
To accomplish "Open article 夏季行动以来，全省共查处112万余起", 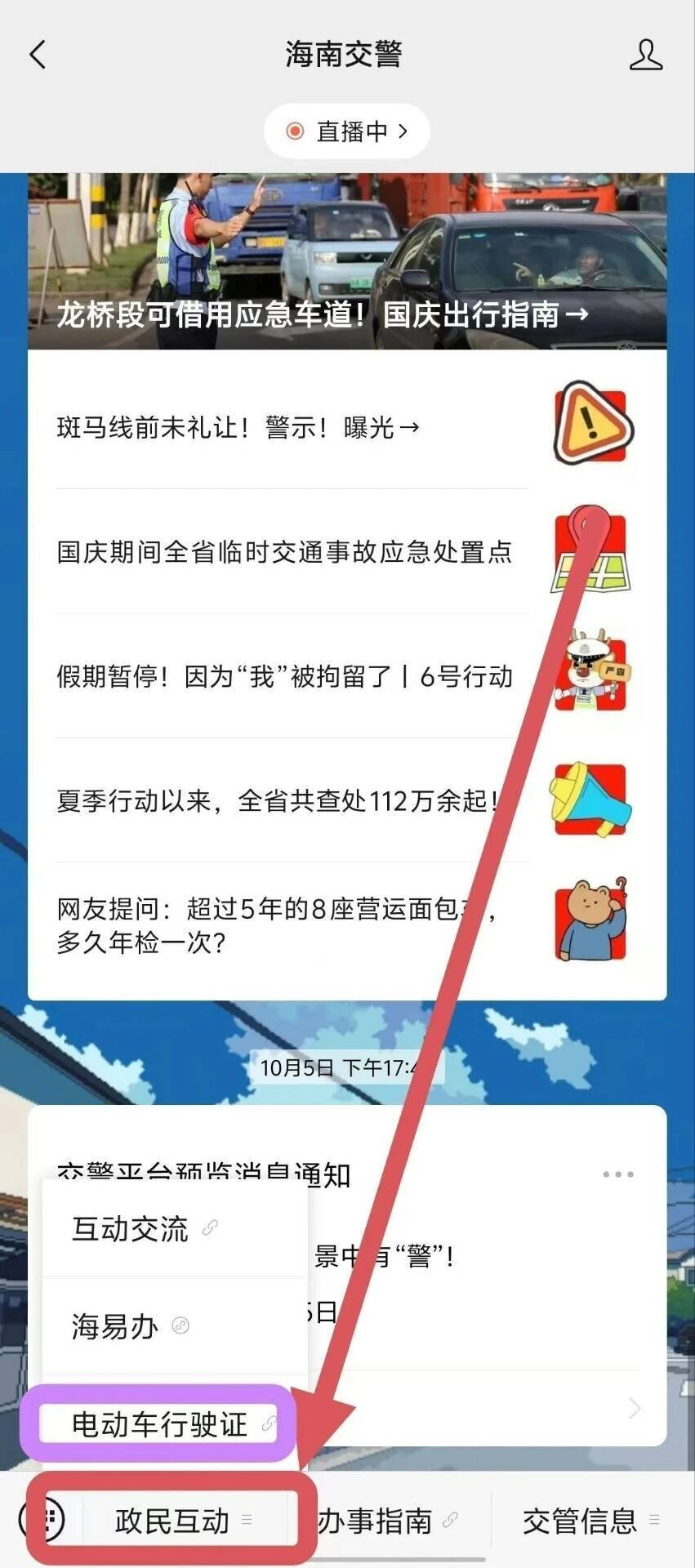I will [278, 801].
